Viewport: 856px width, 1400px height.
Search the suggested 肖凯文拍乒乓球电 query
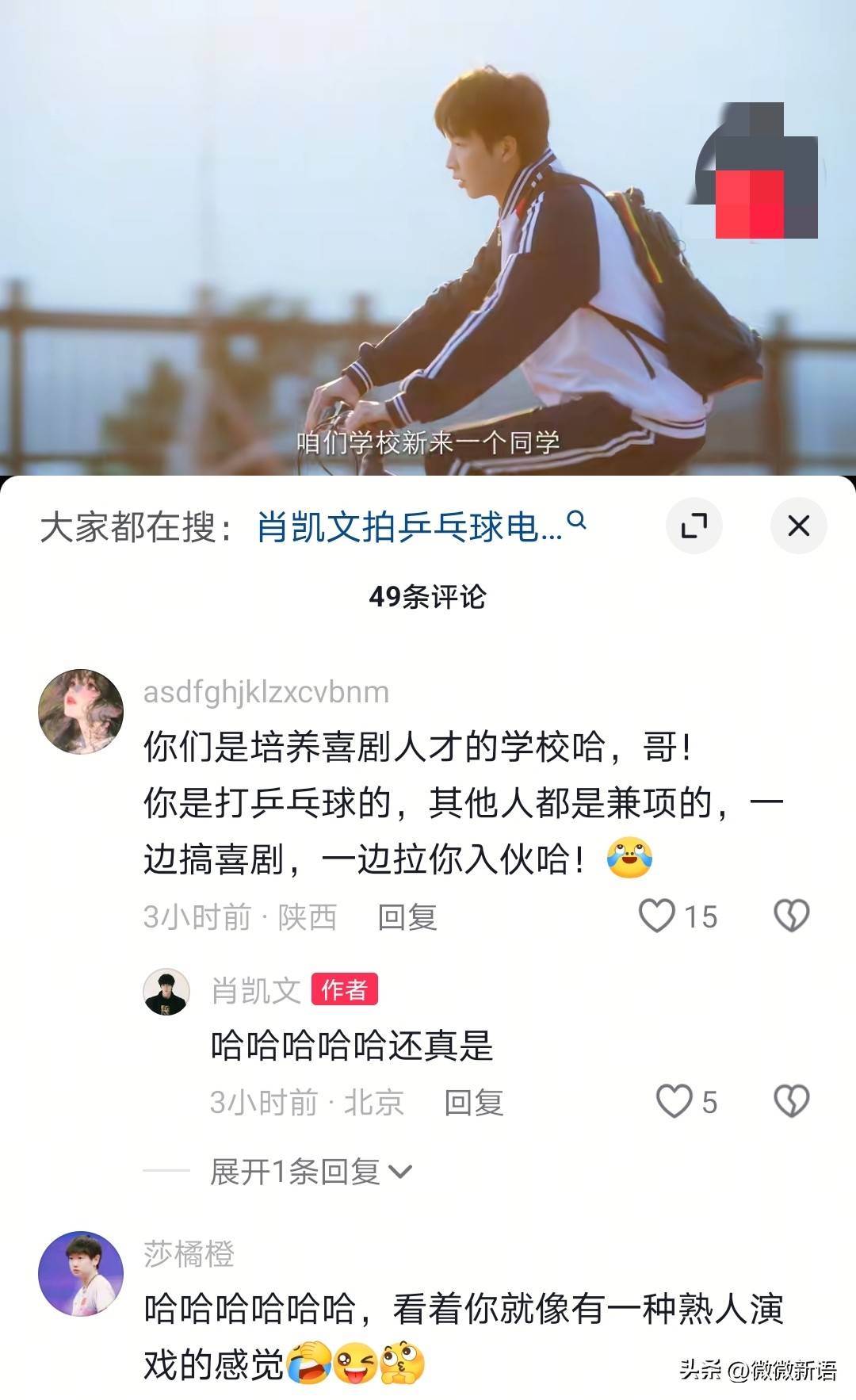(420, 526)
